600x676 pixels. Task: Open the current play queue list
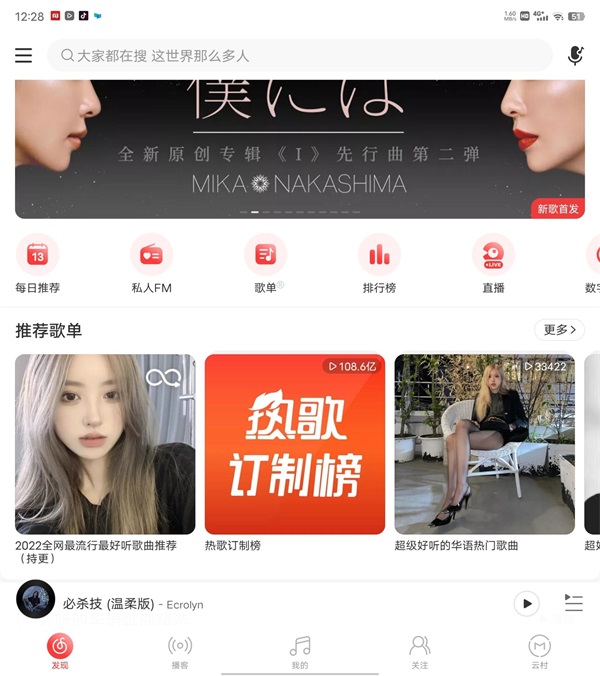(573, 603)
